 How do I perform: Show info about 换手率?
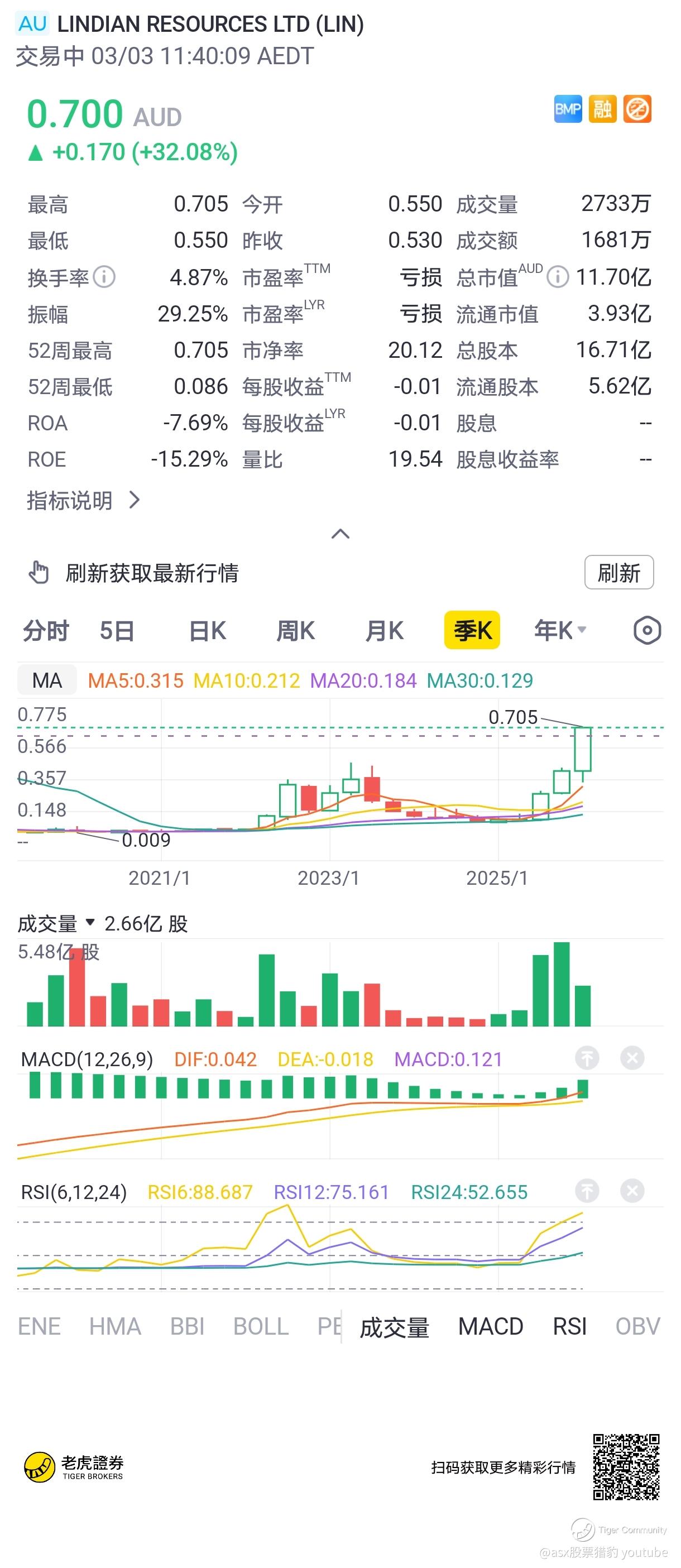pyautogui.click(x=104, y=277)
